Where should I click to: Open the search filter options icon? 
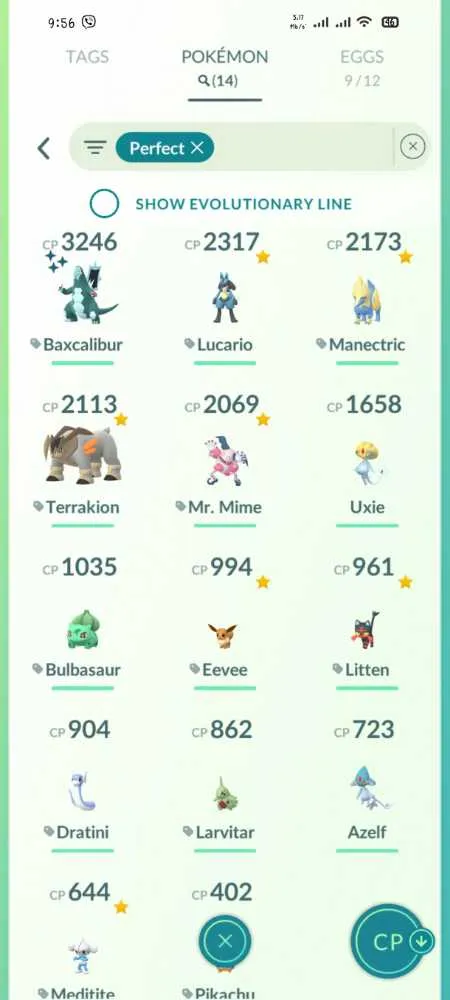[95, 148]
